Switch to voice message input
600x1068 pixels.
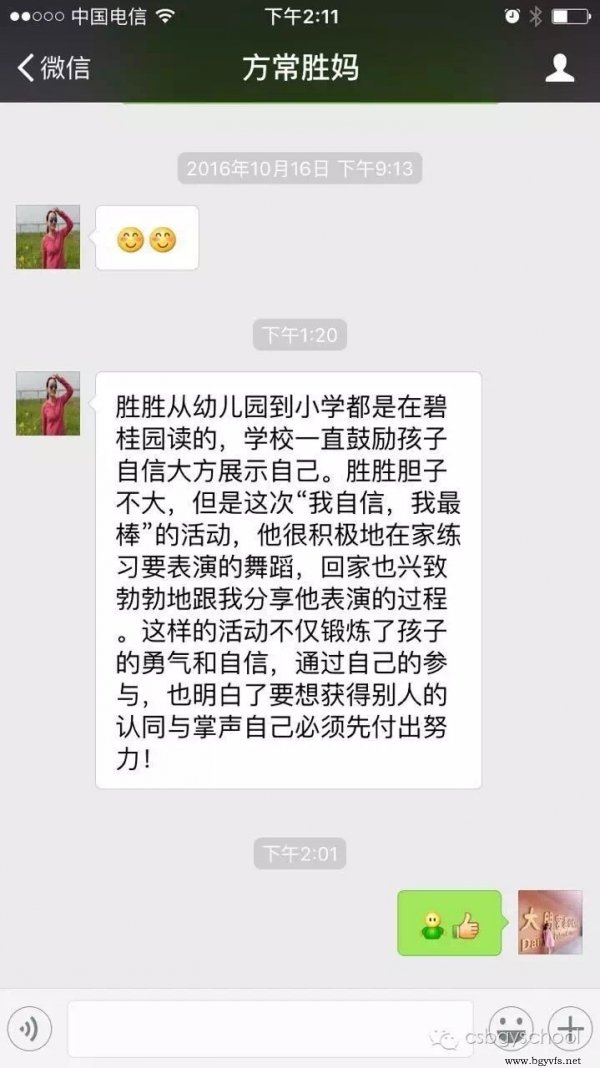pyautogui.click(x=30, y=1029)
